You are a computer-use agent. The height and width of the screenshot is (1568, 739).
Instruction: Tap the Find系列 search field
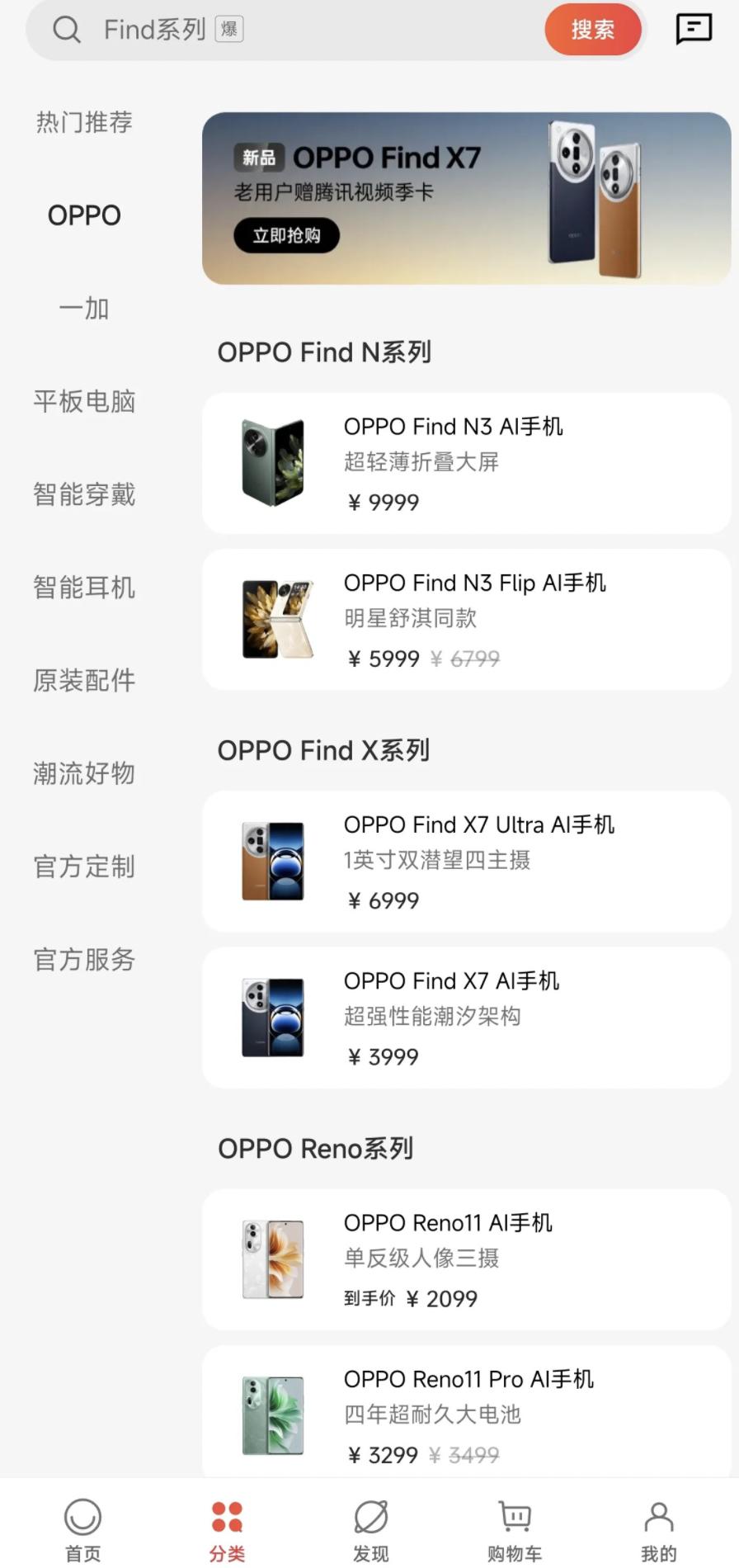289,30
